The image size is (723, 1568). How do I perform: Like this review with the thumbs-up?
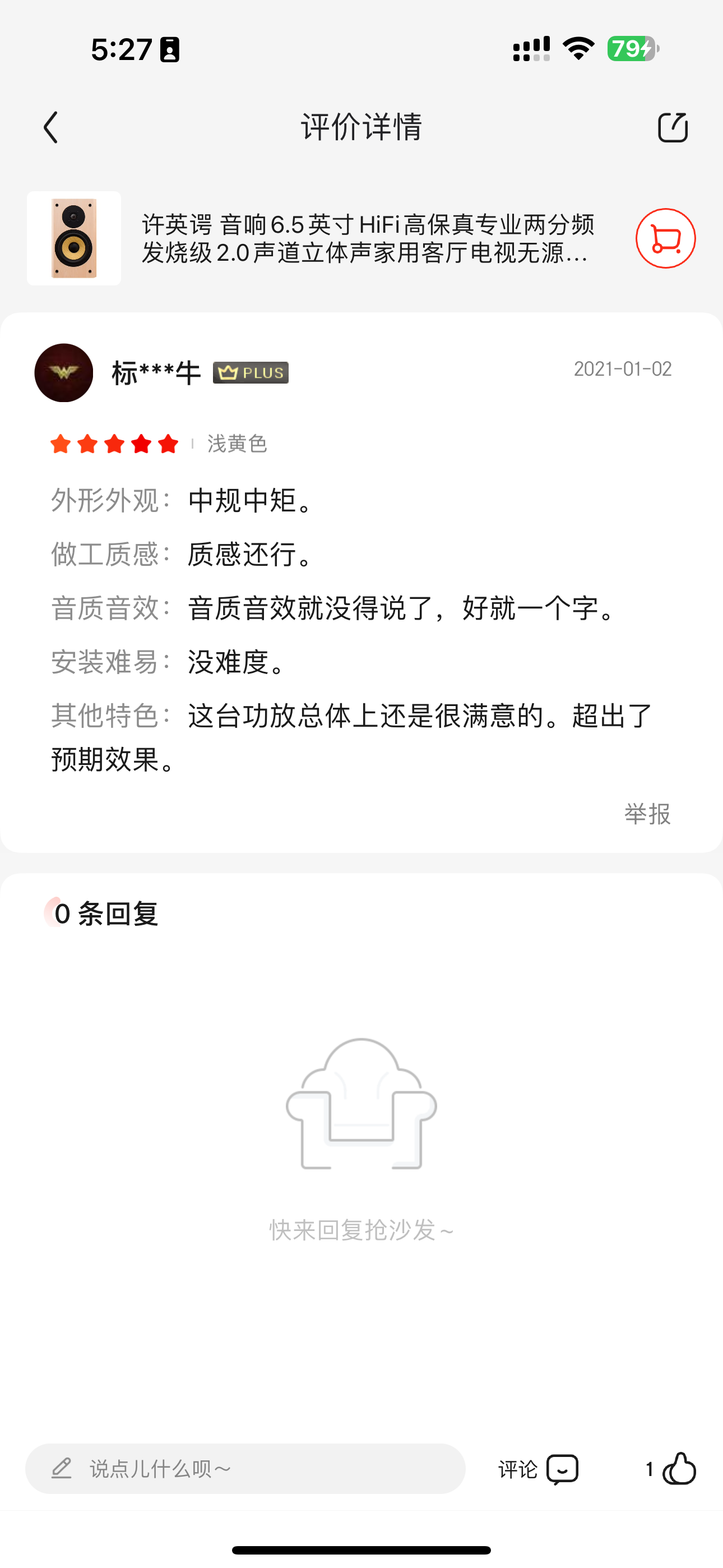(x=678, y=1469)
